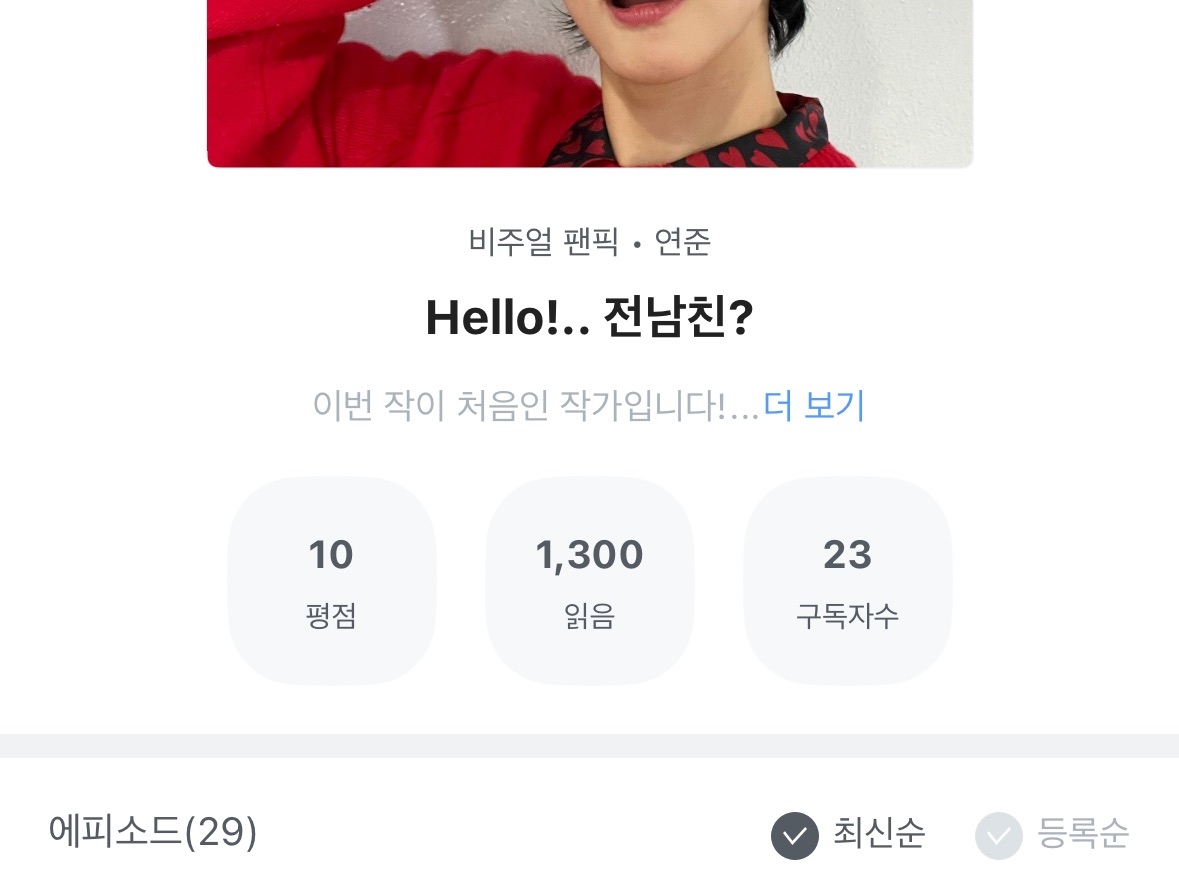Viewport: 1179px width, 882px height.
Task: Sort episodes by 최신순
Action: coord(848,834)
